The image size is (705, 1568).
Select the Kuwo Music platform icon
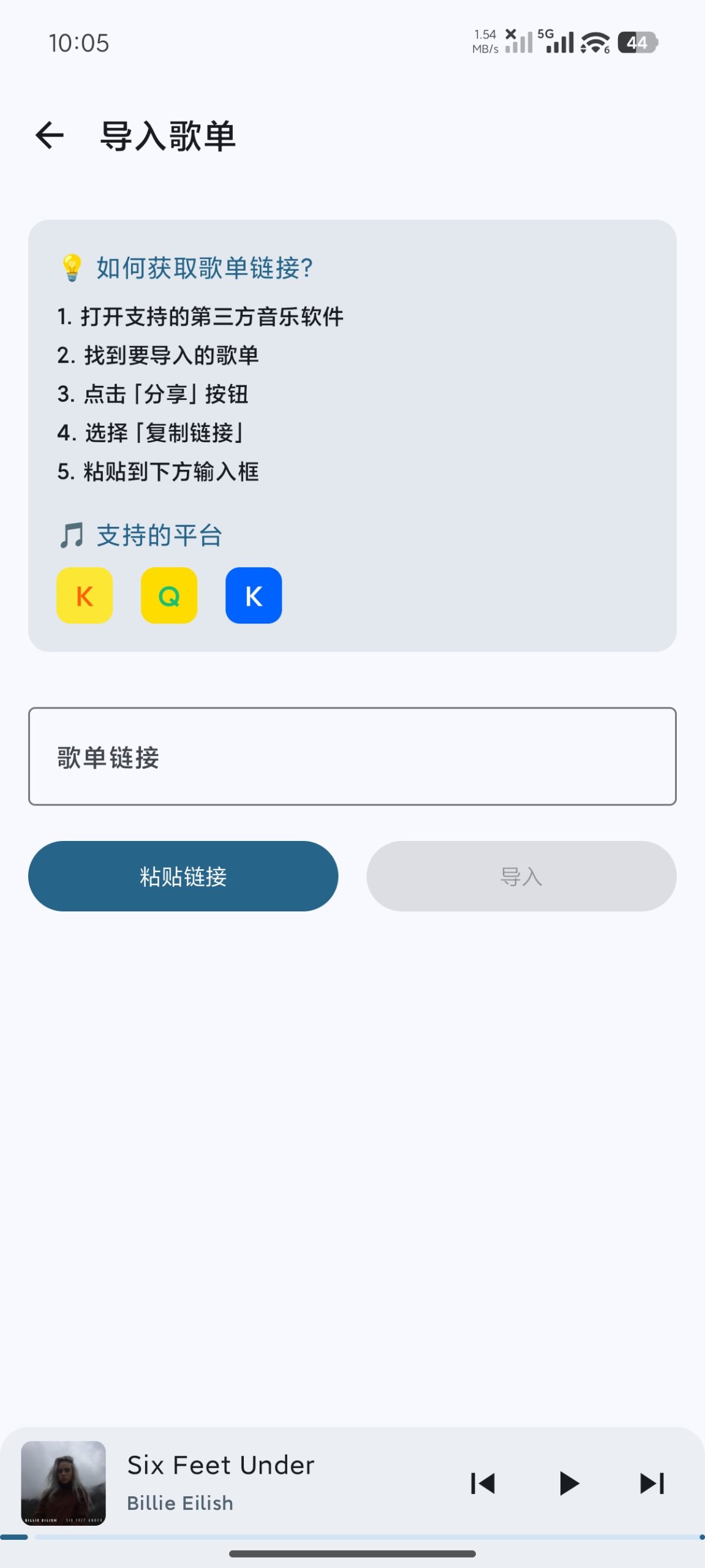coord(253,595)
